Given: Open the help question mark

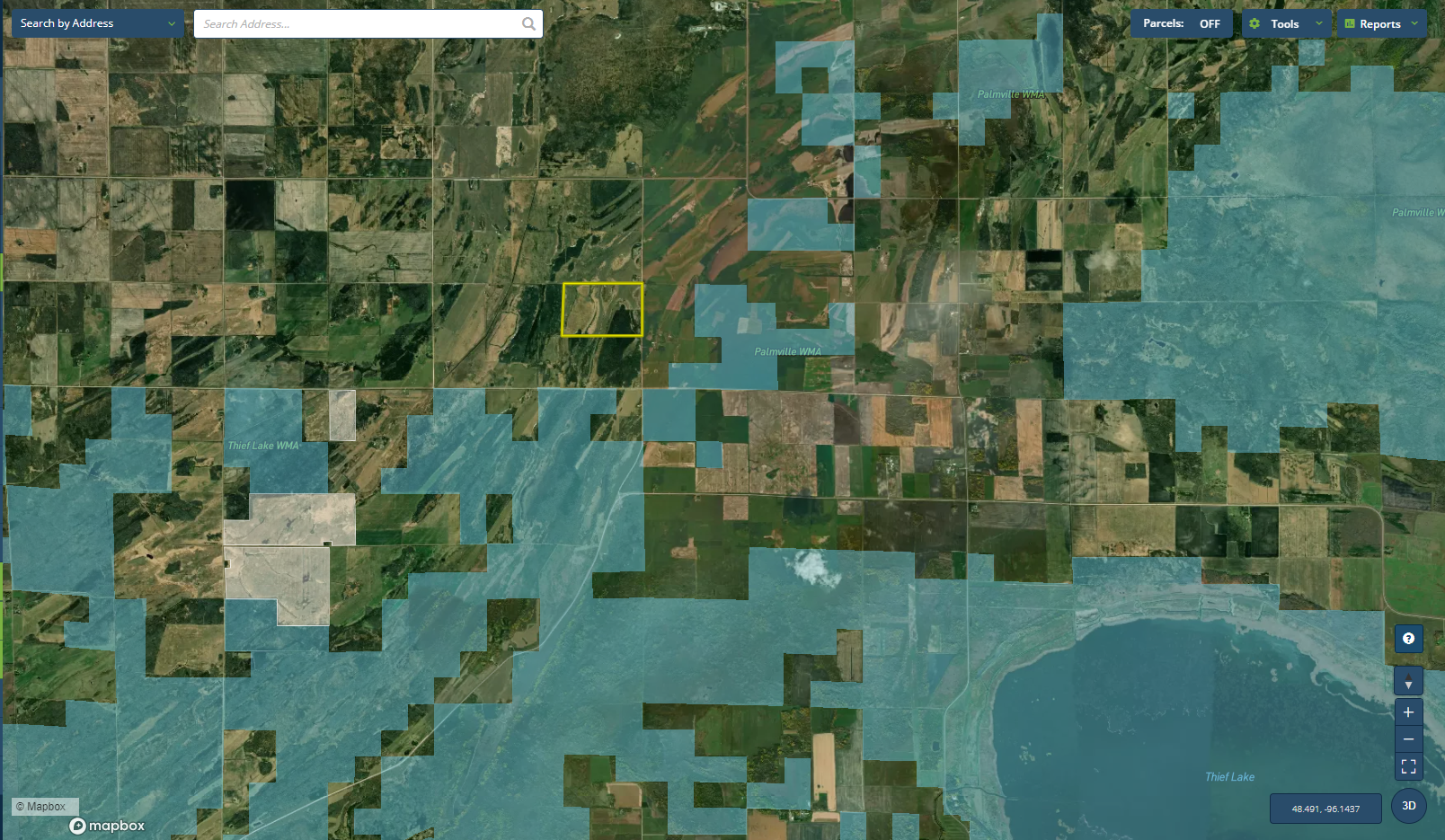Looking at the screenshot, I should (1408, 639).
